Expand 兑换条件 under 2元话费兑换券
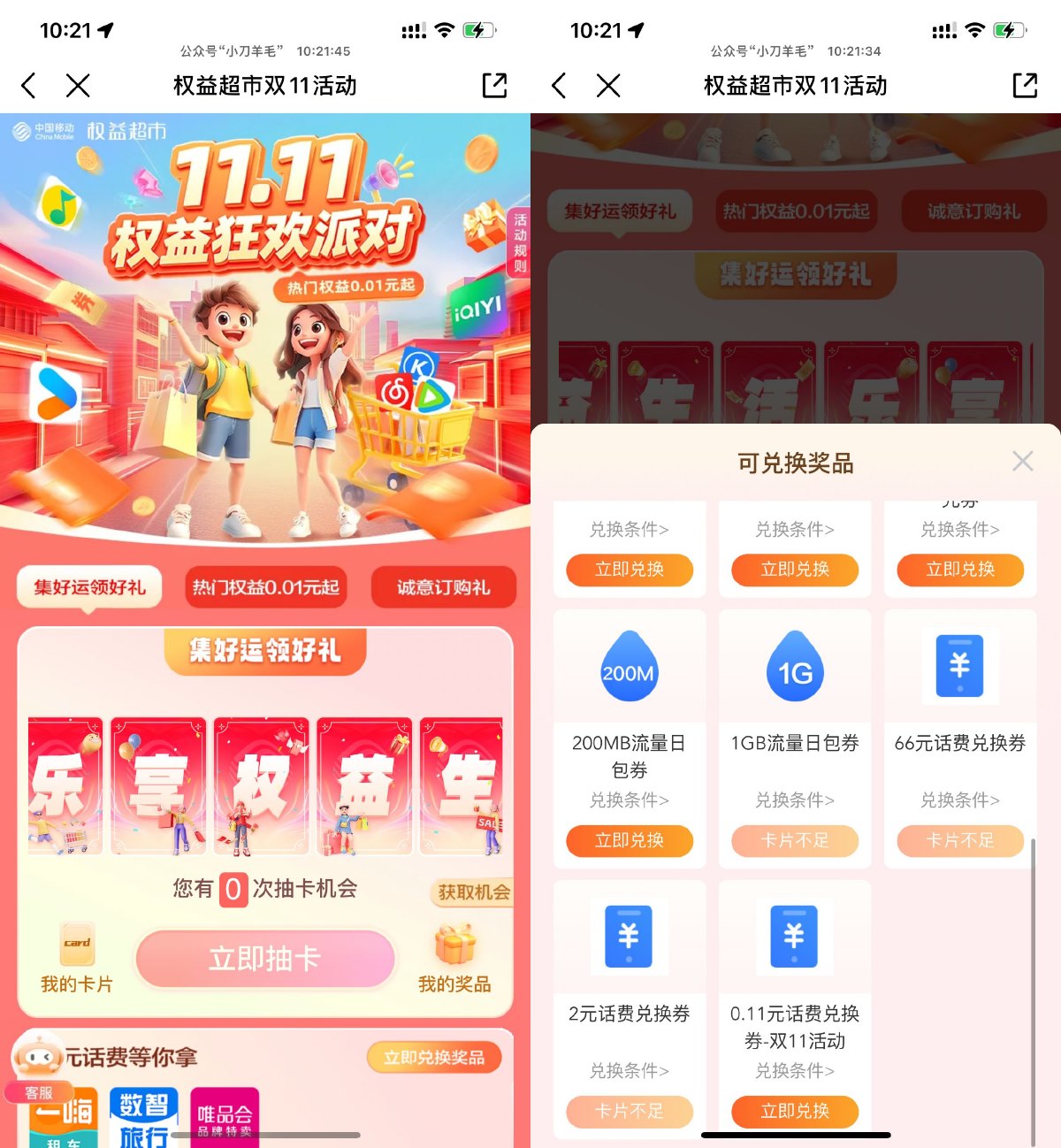 click(629, 1072)
